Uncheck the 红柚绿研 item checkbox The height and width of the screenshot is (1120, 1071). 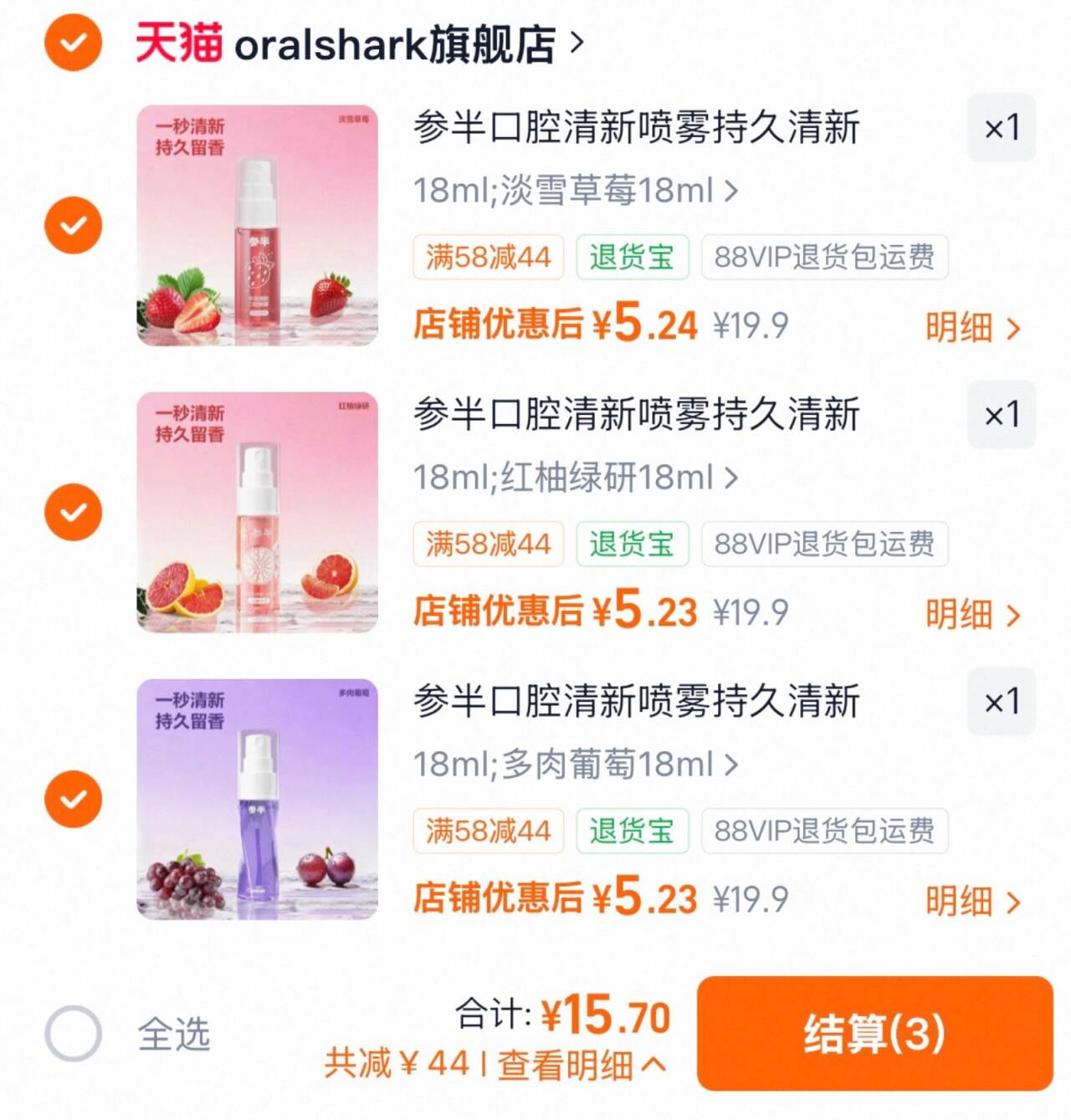tap(74, 512)
